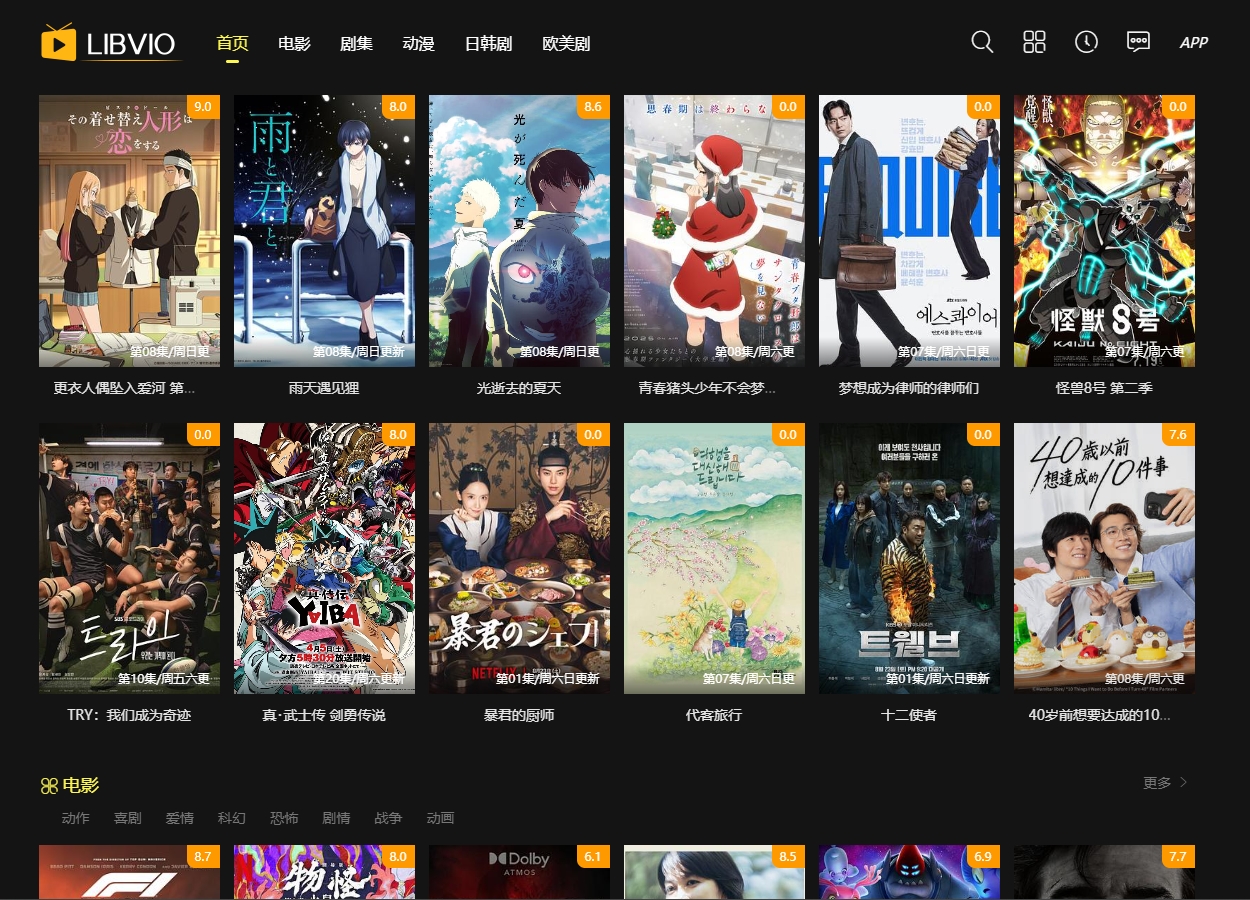Viewport: 1250px width, 900px height.
Task: Switch to the 日韩剧 tab
Action: [x=488, y=44]
